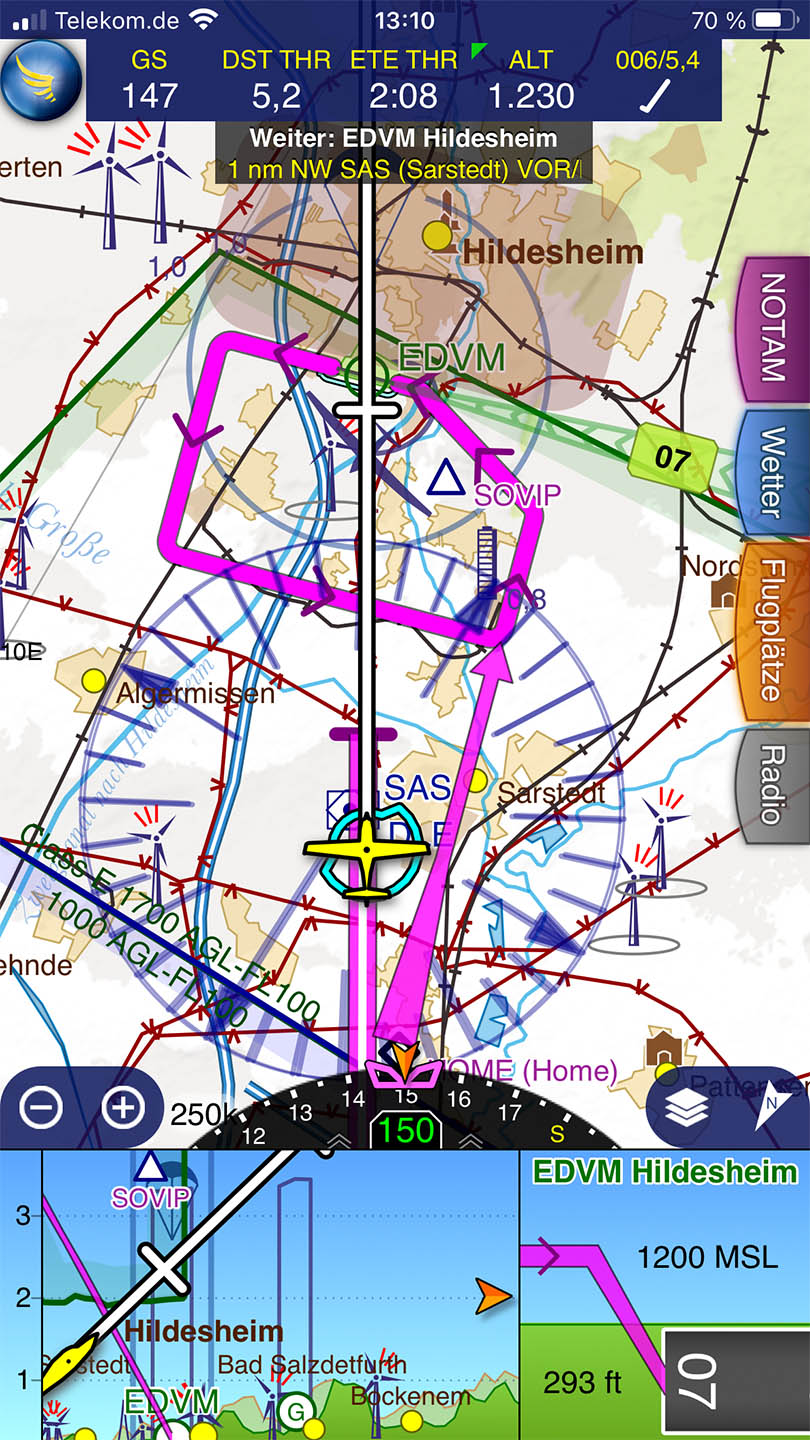Image resolution: width=810 pixels, height=1440 pixels.
Task: Tap the SOVIP waypoint on map
Action: 444,479
